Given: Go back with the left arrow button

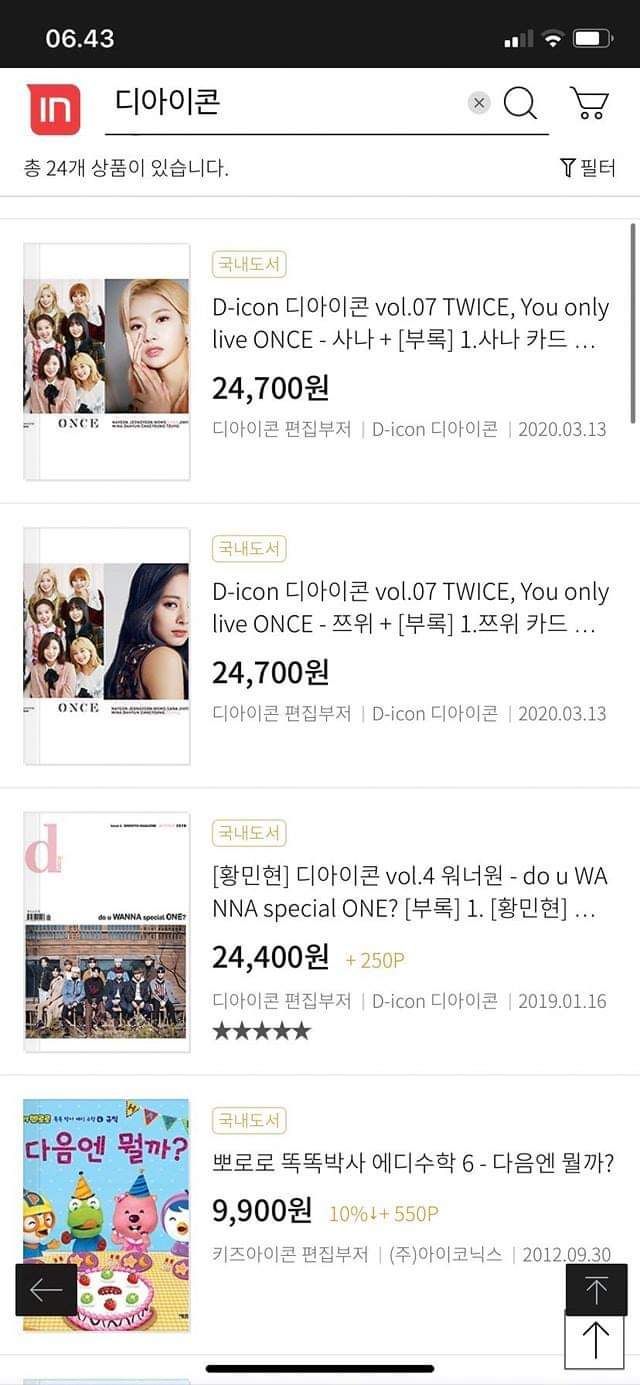Looking at the screenshot, I should (x=46, y=1290).
